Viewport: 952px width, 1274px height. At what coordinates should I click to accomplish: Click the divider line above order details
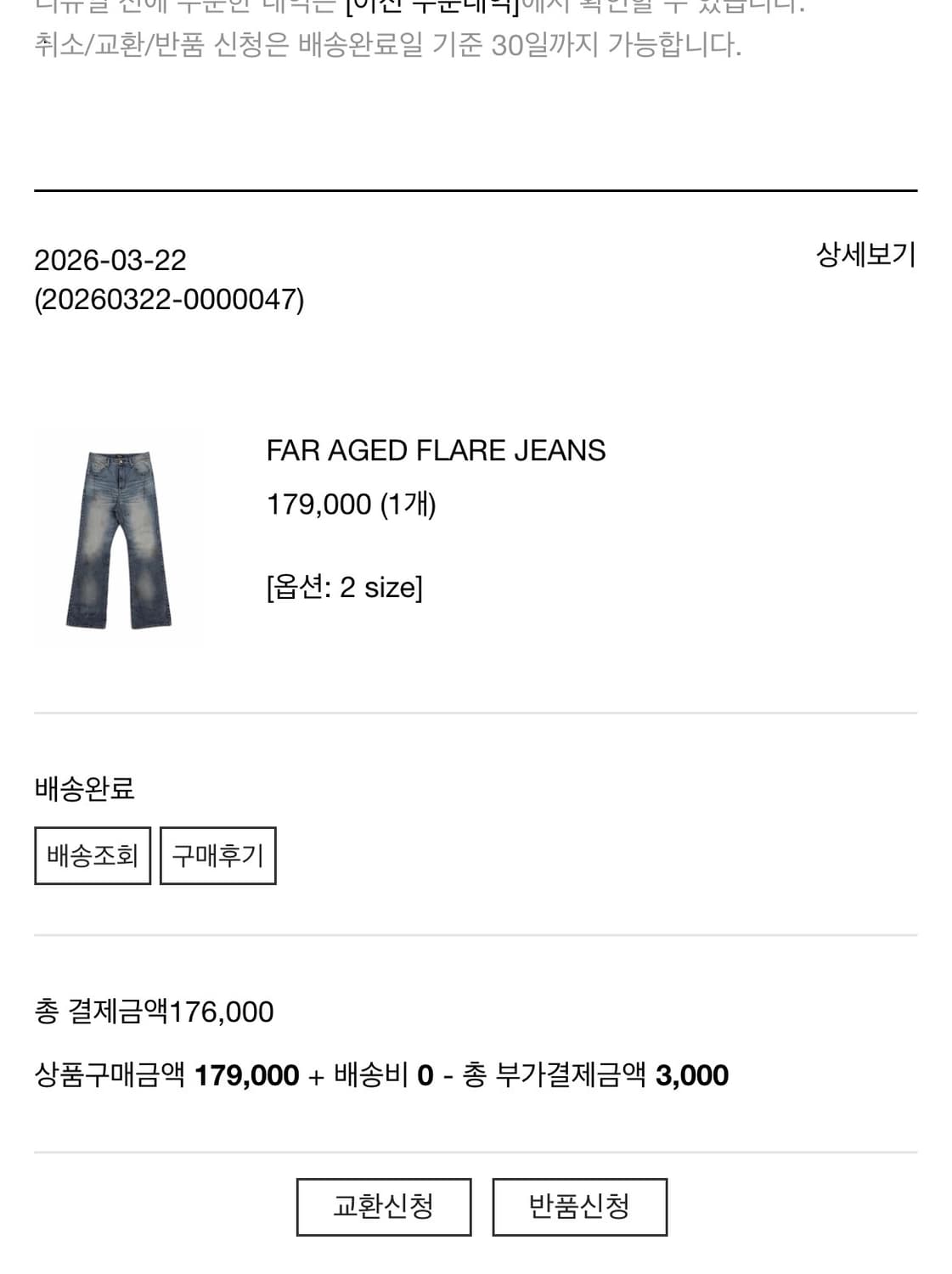pyautogui.click(x=476, y=189)
